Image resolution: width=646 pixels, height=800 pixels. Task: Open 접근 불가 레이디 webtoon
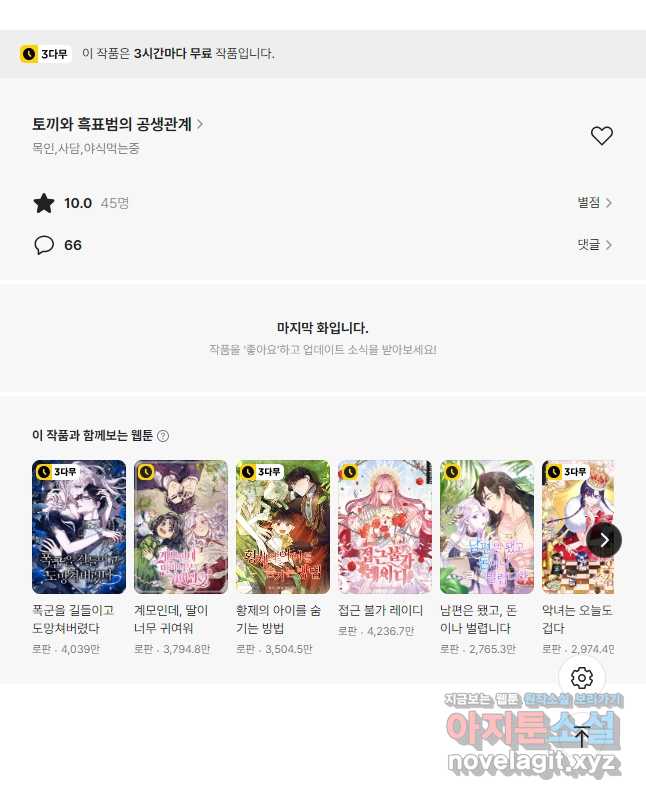[x=385, y=527]
